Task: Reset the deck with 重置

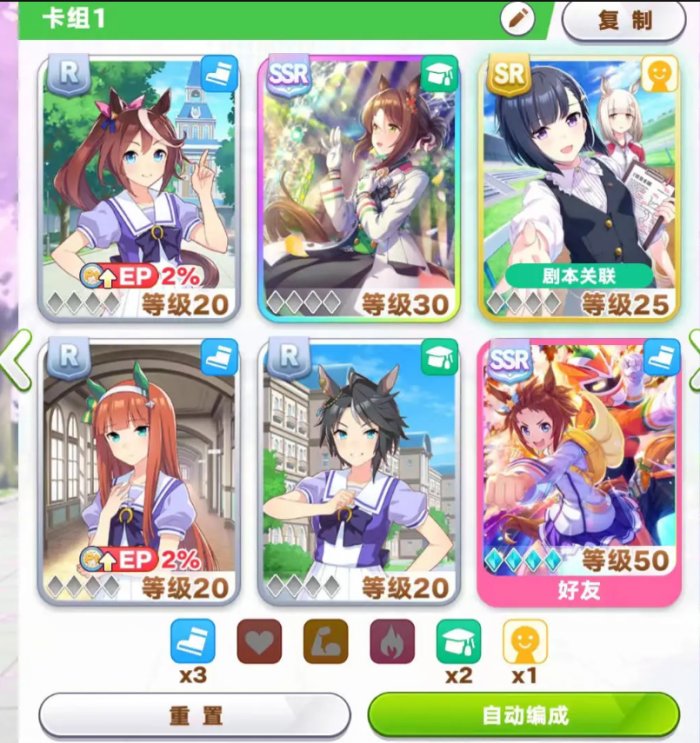Action: 195,716
